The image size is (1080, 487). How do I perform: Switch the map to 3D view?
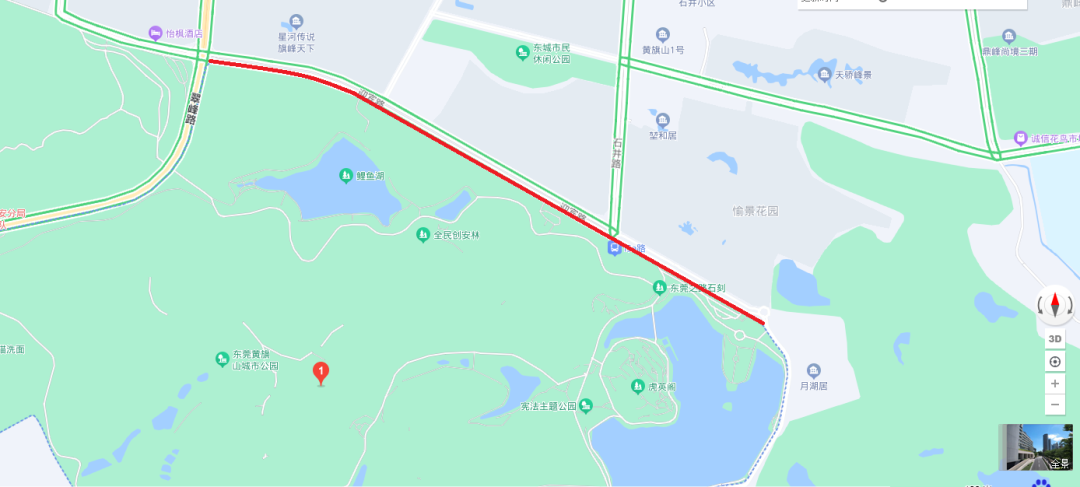1055,338
